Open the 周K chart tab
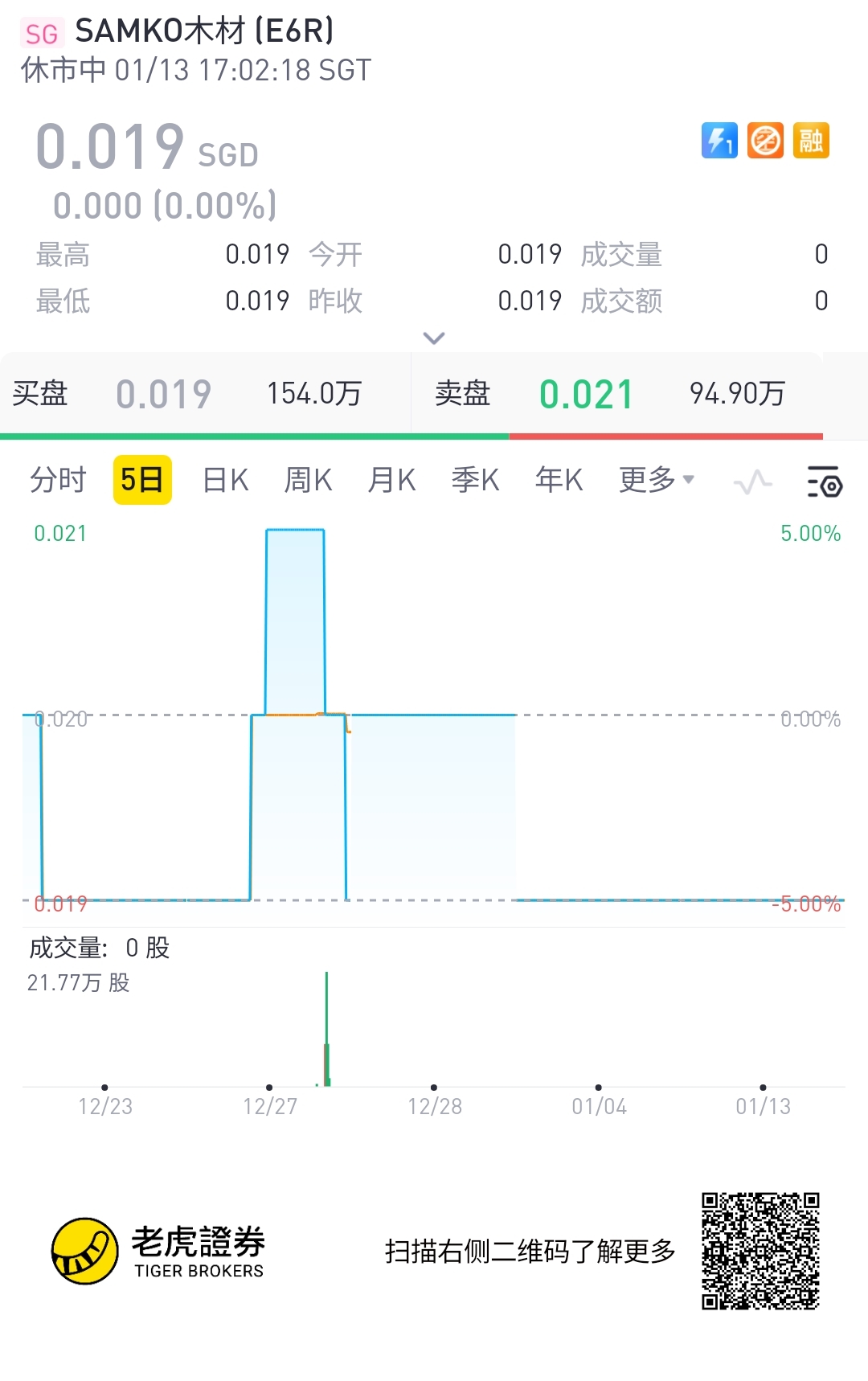Screen dimensions: 868x1381 coord(309,480)
